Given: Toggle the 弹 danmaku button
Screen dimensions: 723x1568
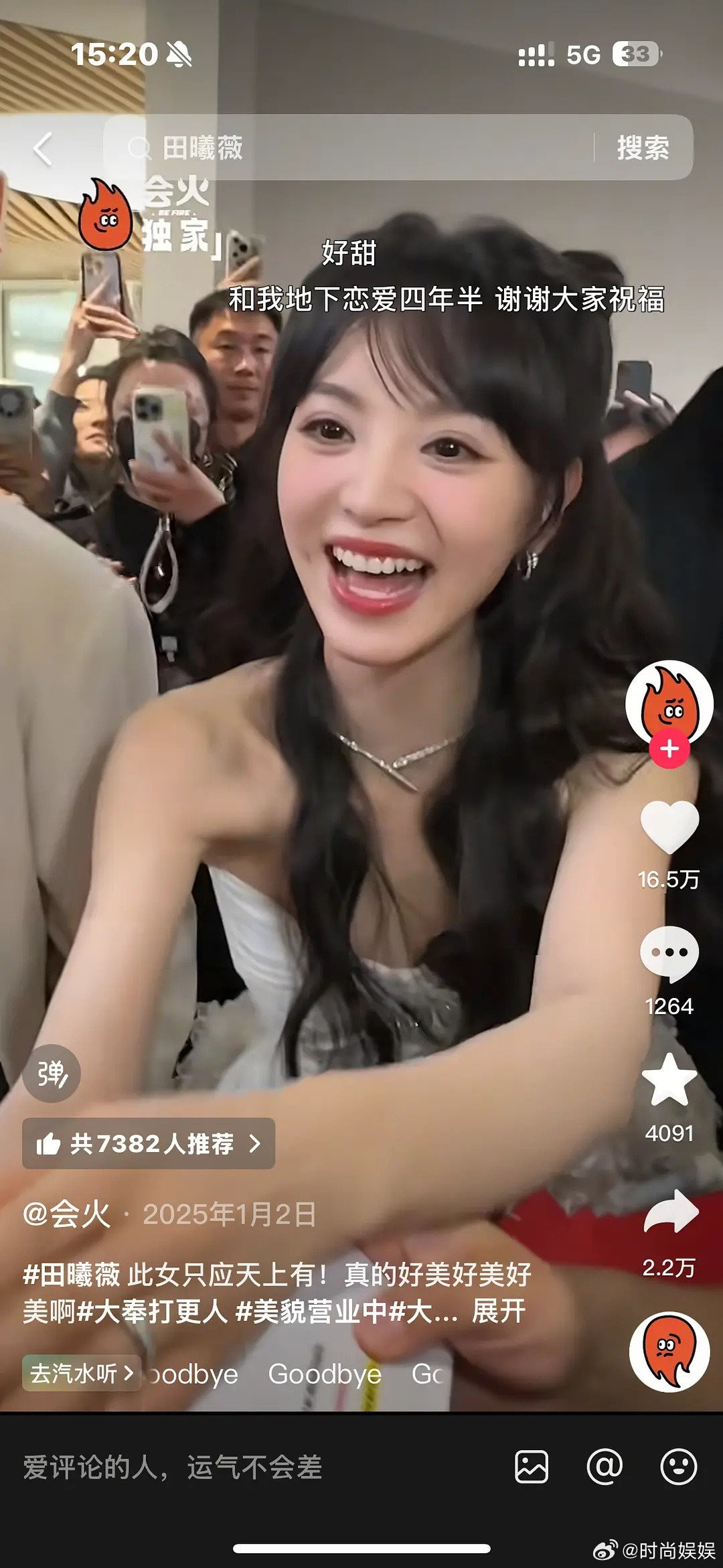Looking at the screenshot, I should [x=52, y=1074].
